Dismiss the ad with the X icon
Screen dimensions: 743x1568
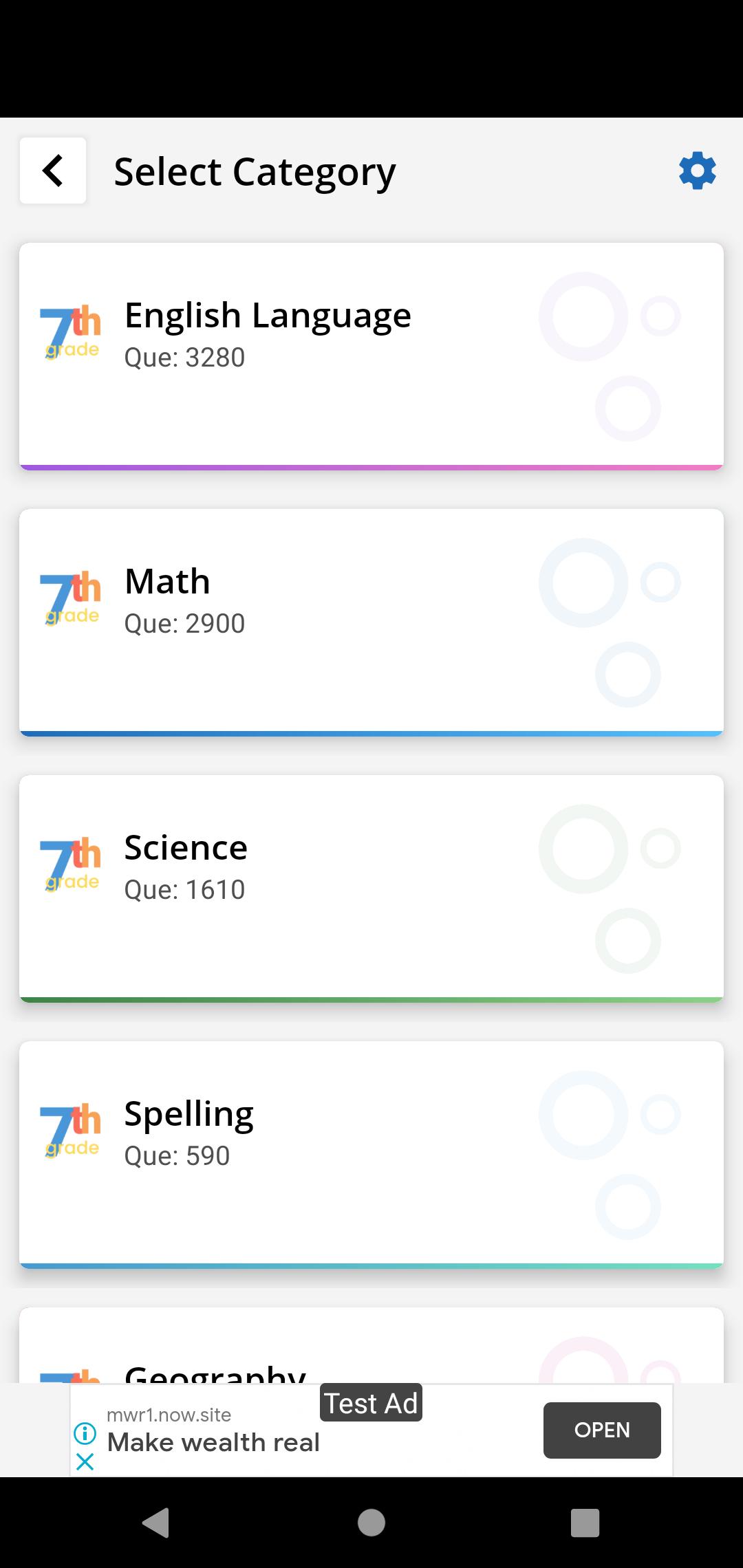85,1461
